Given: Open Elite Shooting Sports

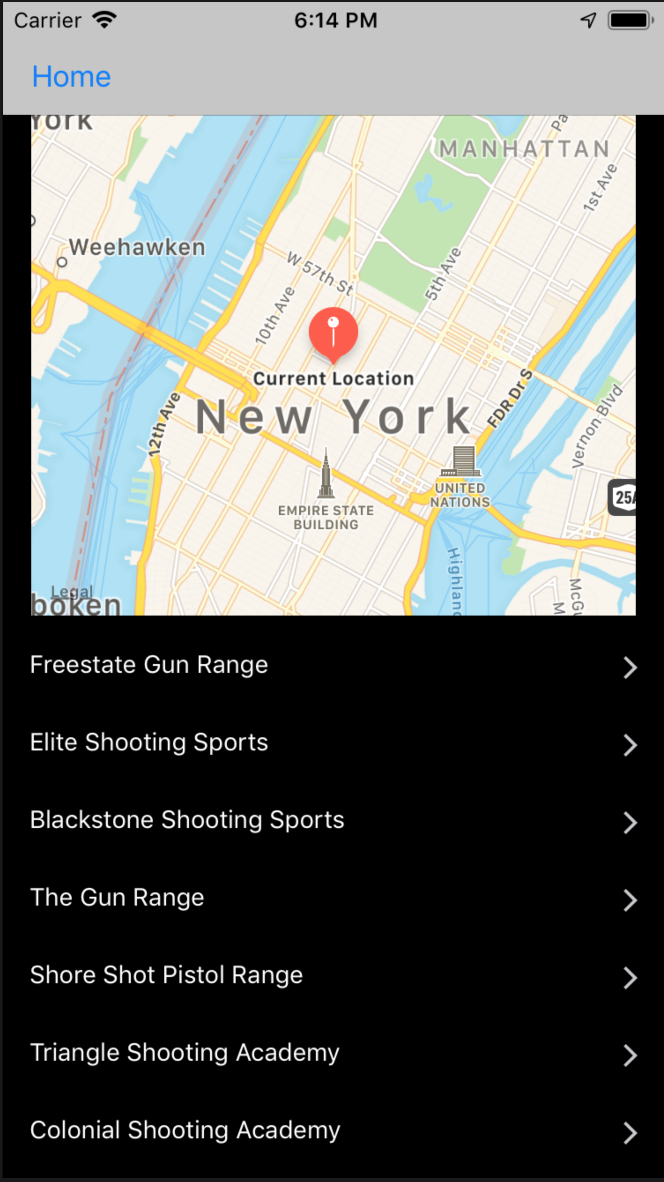Looking at the screenshot, I should pyautogui.click(x=332, y=743).
